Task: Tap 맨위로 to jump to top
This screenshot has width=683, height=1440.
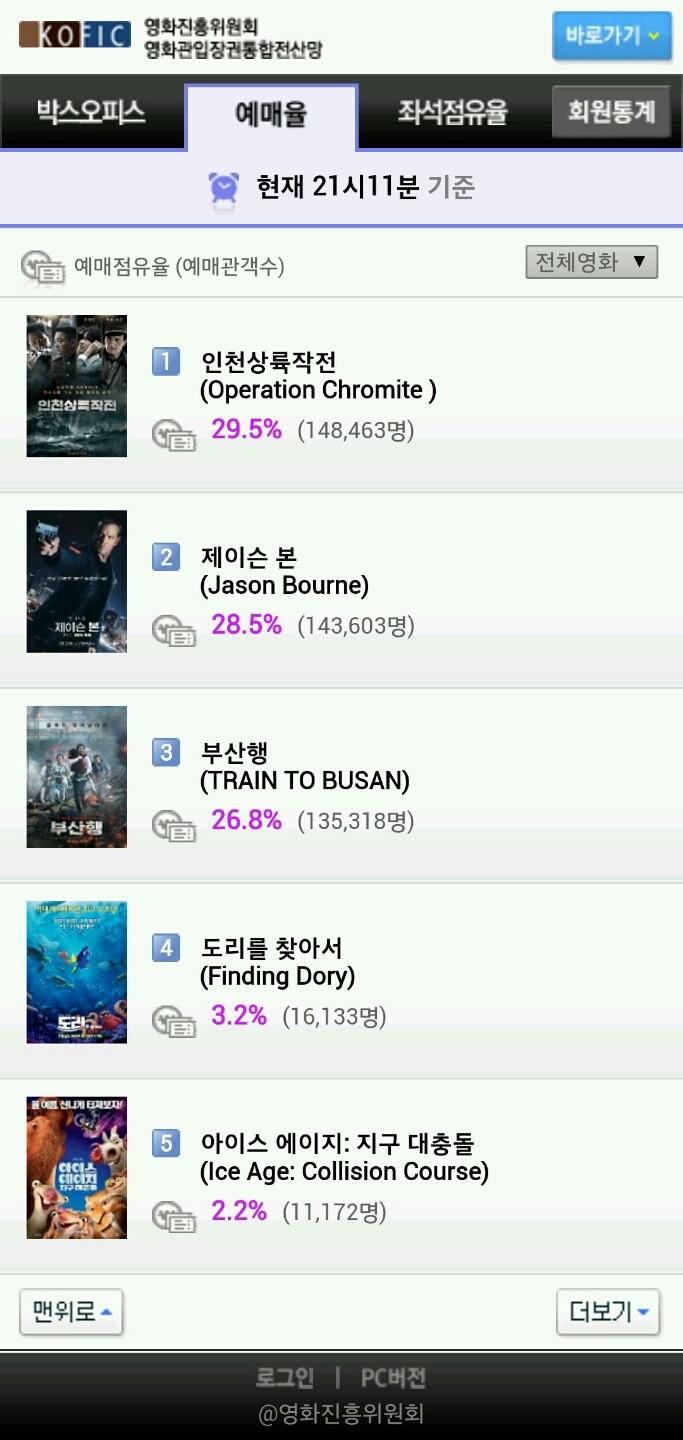Action: (x=72, y=1311)
